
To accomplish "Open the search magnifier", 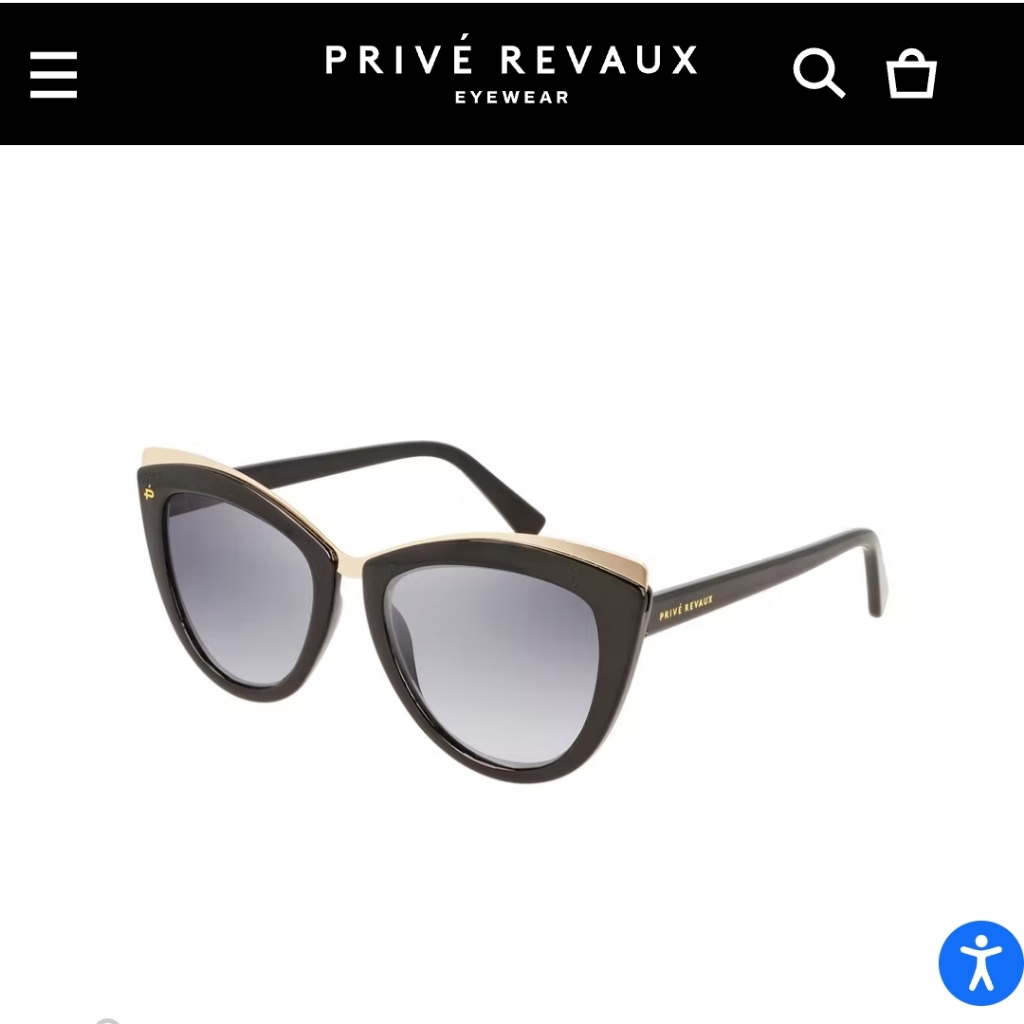I will [x=819, y=73].
